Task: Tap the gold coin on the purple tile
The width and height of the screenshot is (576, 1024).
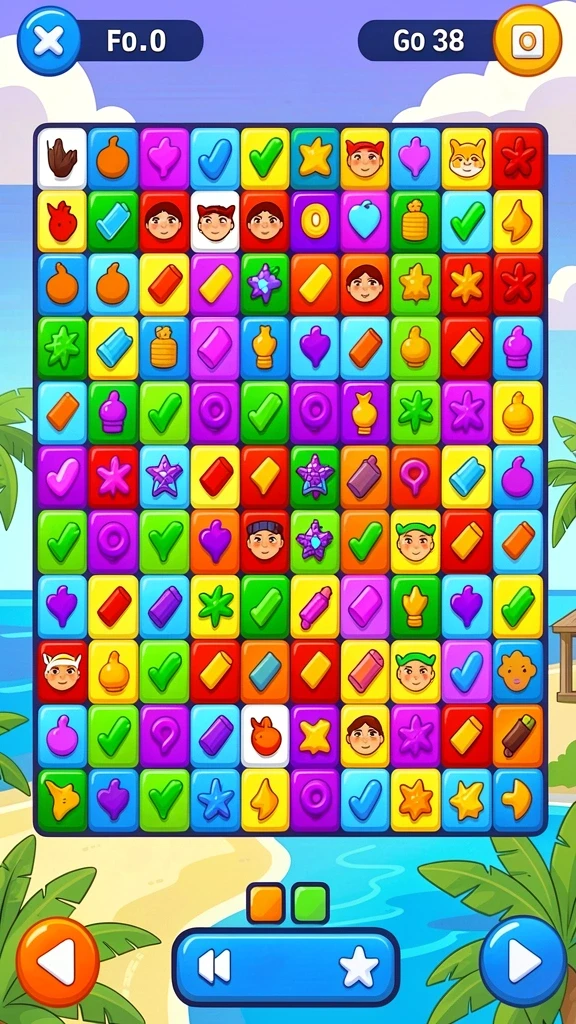Action: point(315,222)
